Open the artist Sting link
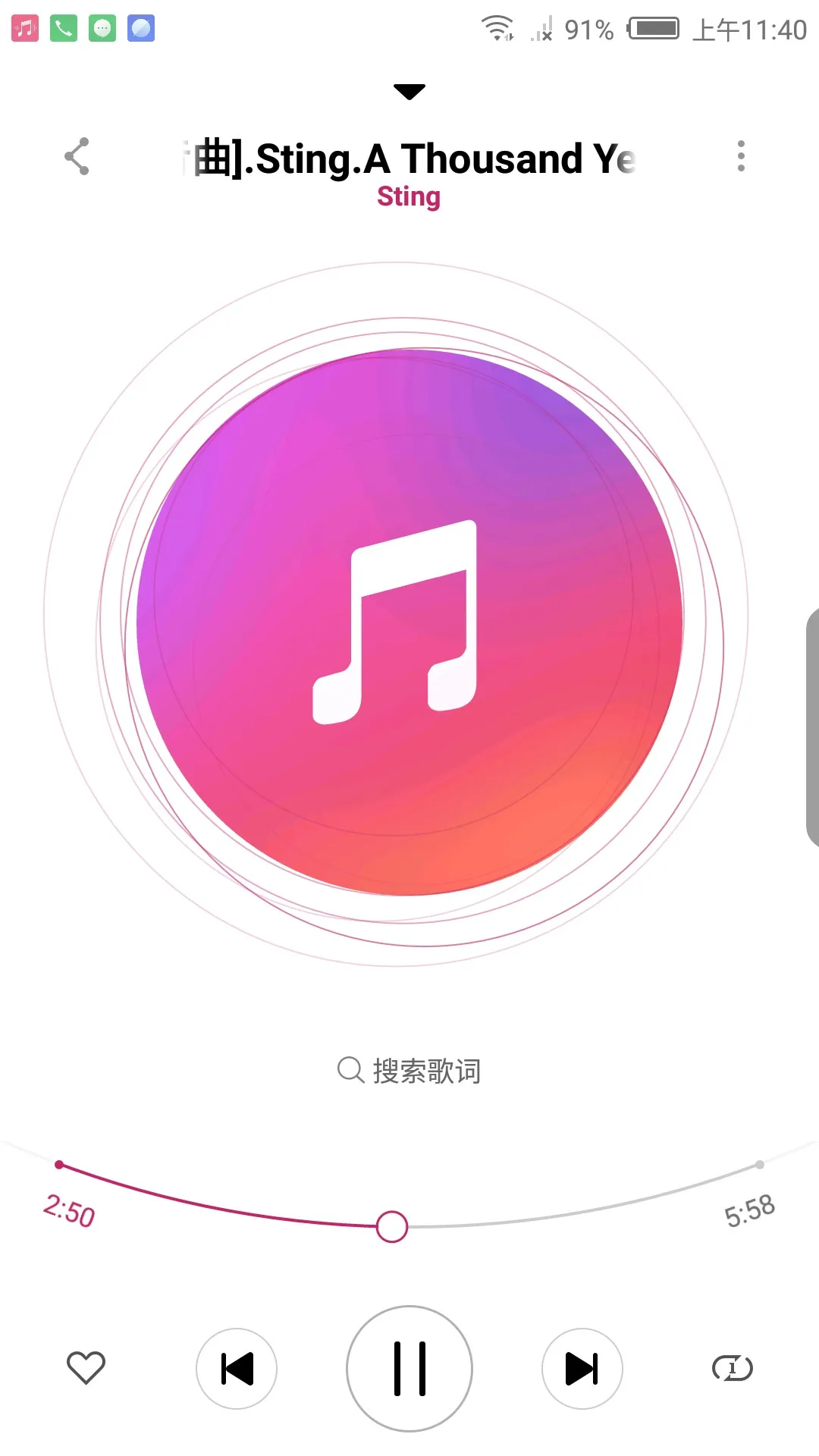 click(409, 197)
